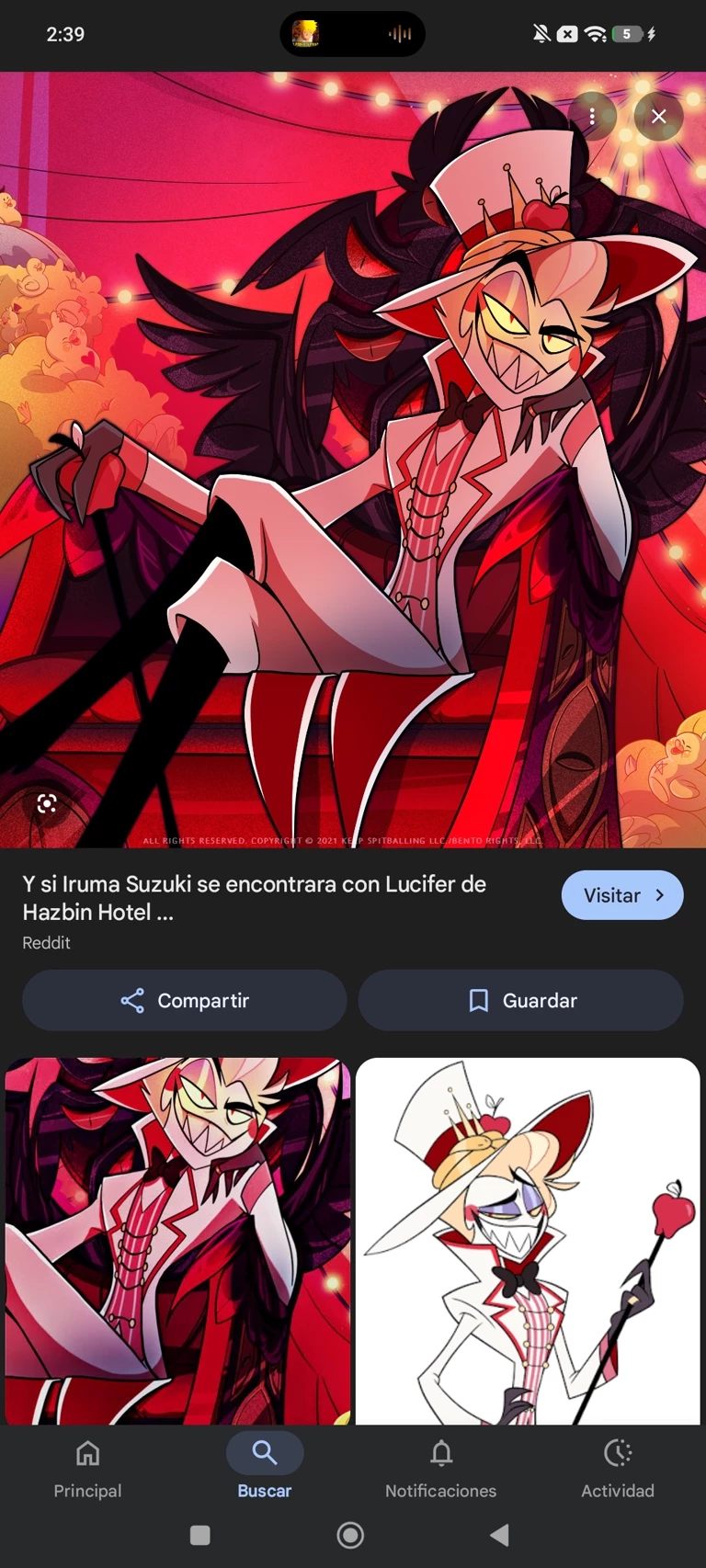Open Google Lens on the image
Image resolution: width=706 pixels, height=1568 pixels.
[47, 804]
